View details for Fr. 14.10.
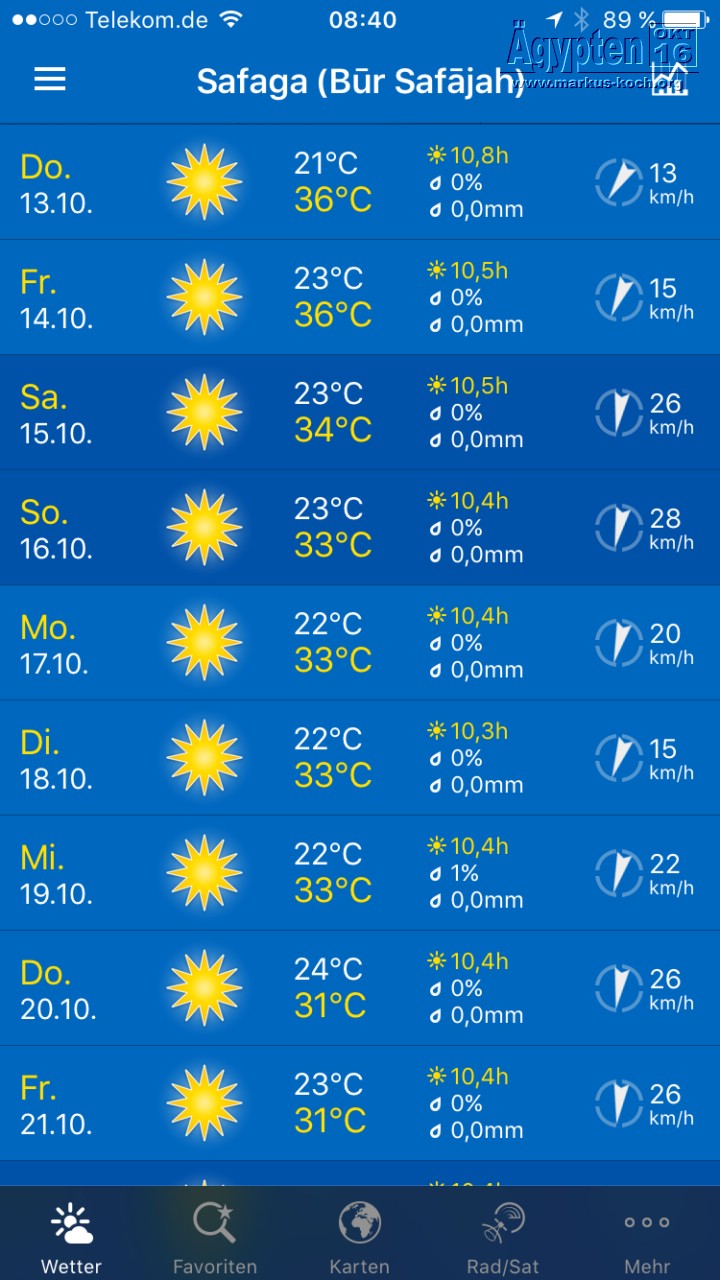Viewport: 720px width, 1280px height. pos(360,297)
